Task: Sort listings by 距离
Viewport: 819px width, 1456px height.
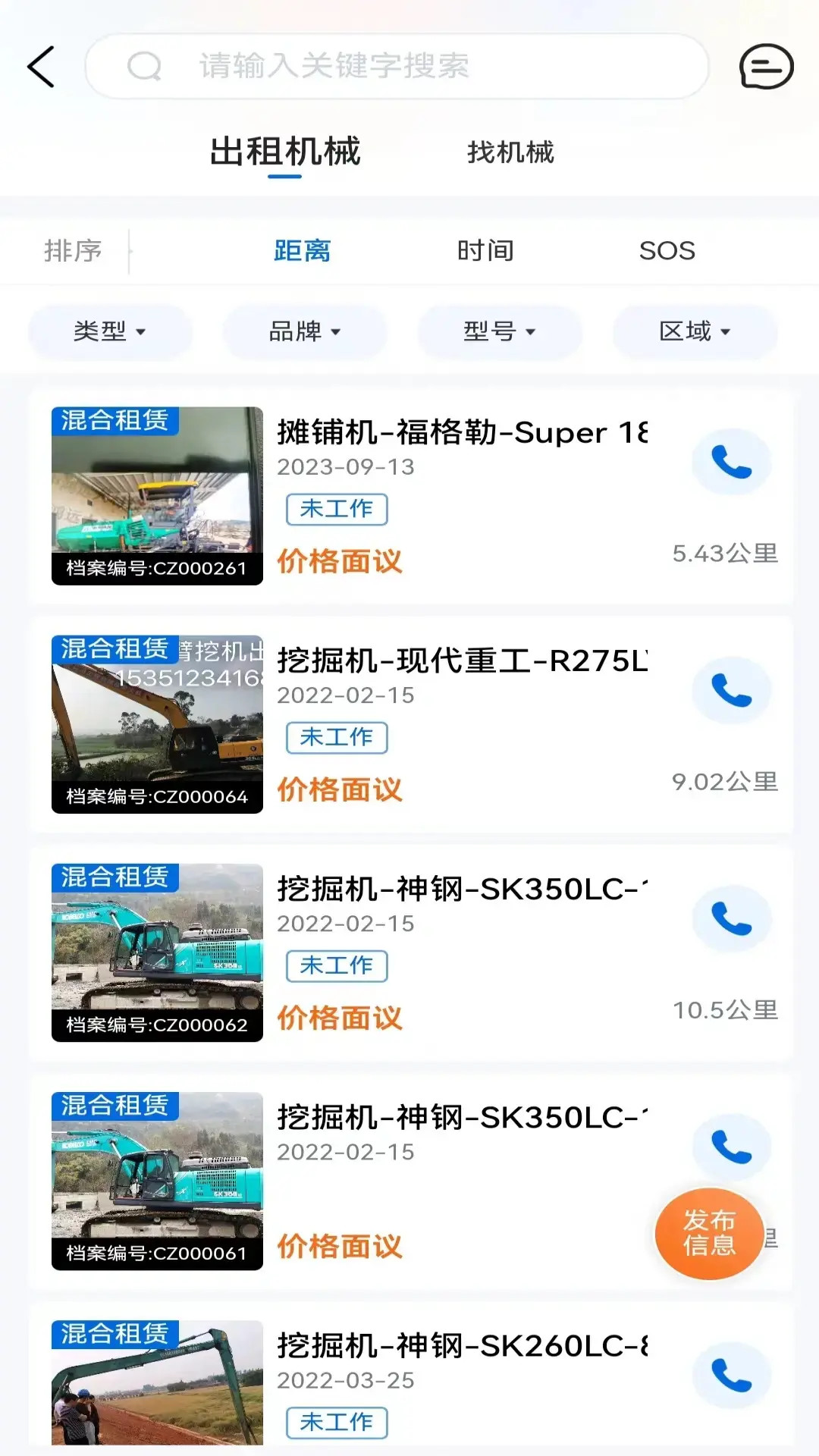Action: [302, 250]
